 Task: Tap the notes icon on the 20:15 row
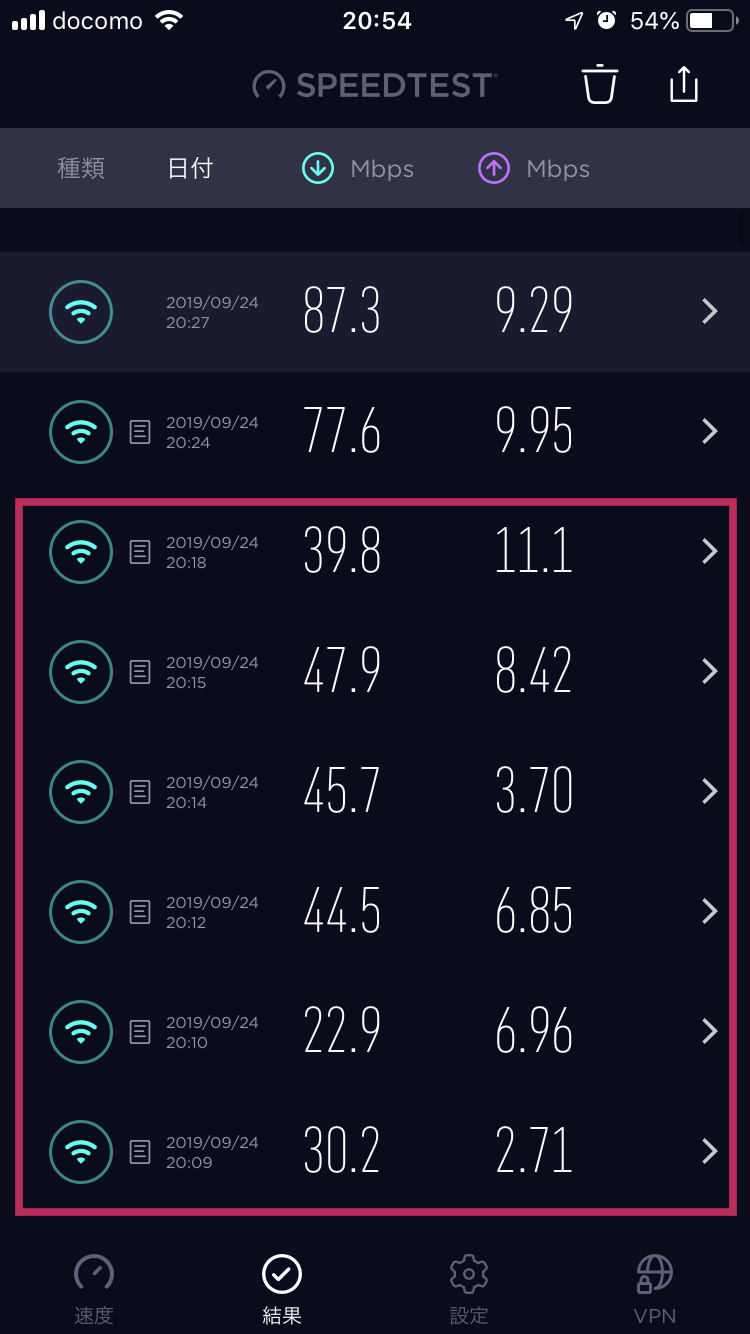[x=140, y=672]
